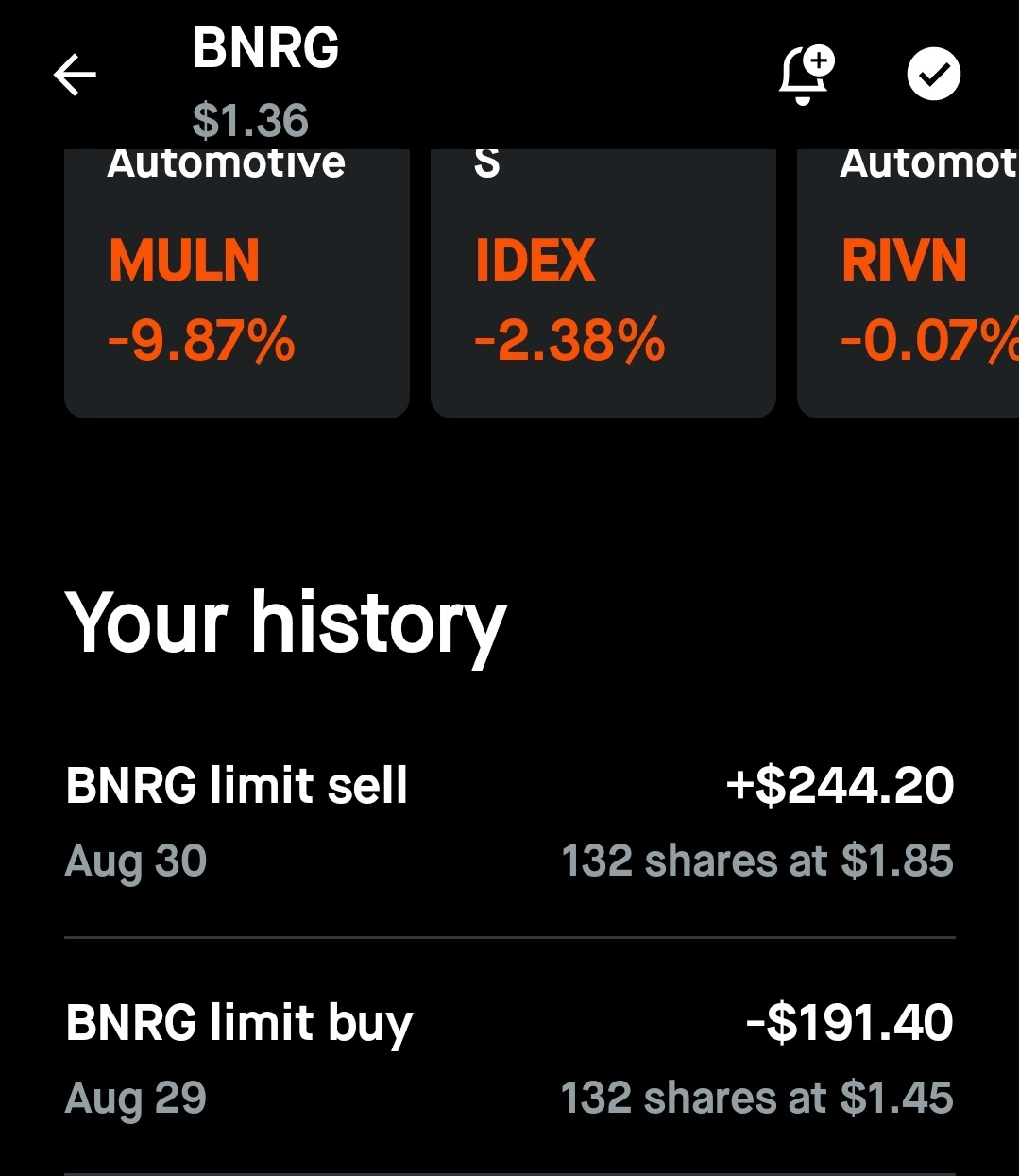Add a price alert with the bell
Image resolution: width=1019 pixels, height=1176 pixels.
(x=805, y=74)
